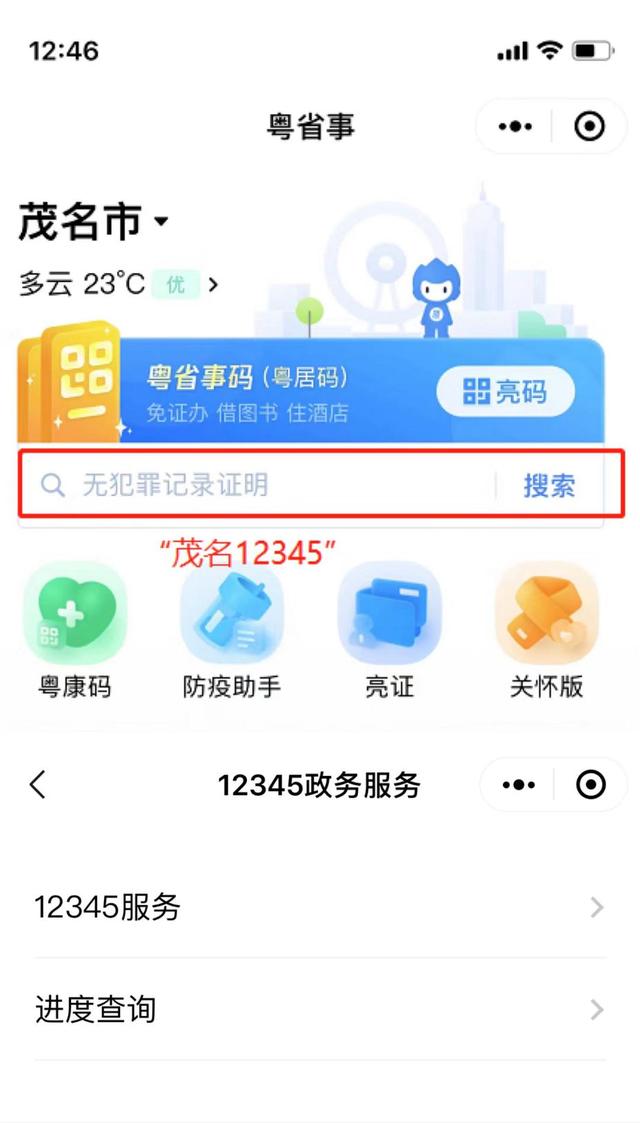This screenshot has width=640, height=1123.
Task: Go back from 12345政务服务
Action: click(38, 785)
